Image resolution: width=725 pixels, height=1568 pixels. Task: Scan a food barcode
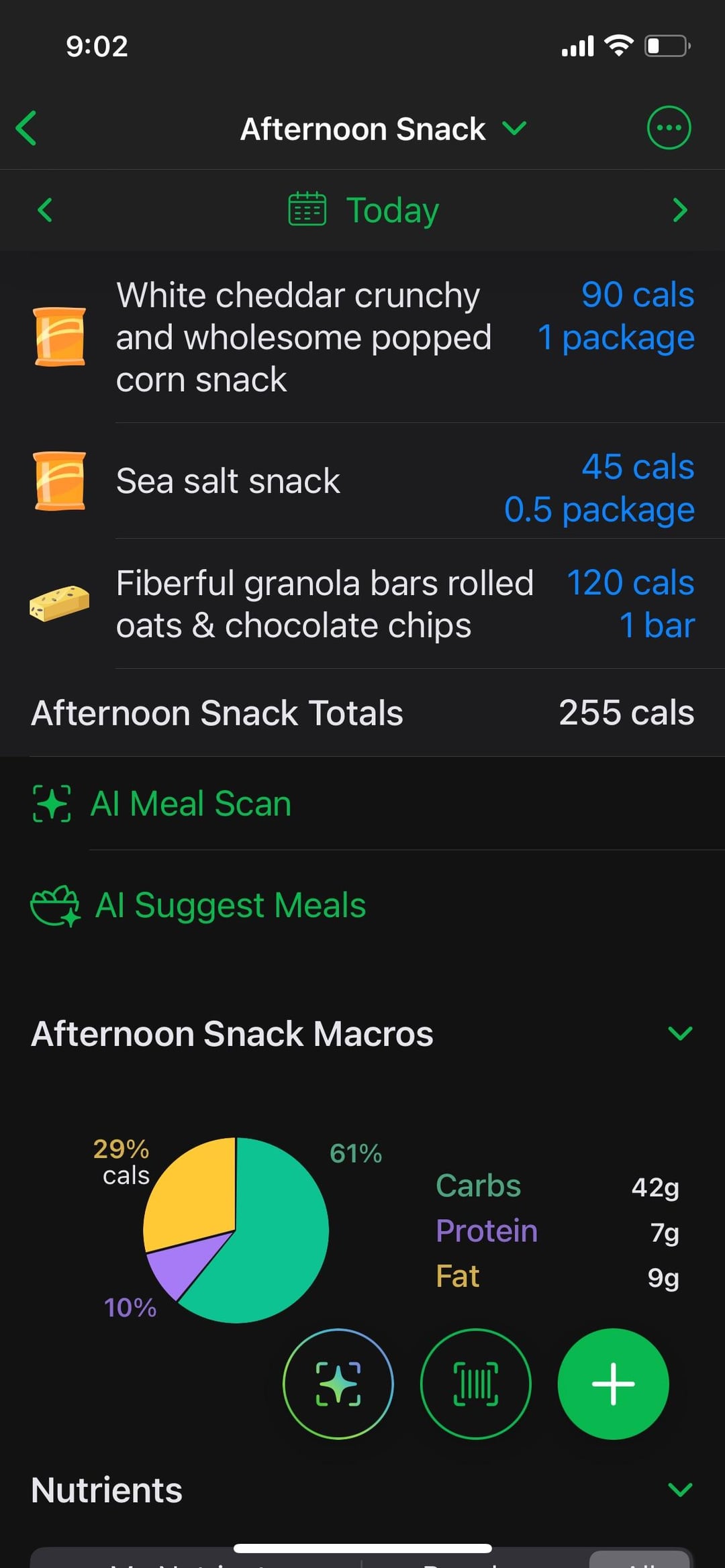475,1383
